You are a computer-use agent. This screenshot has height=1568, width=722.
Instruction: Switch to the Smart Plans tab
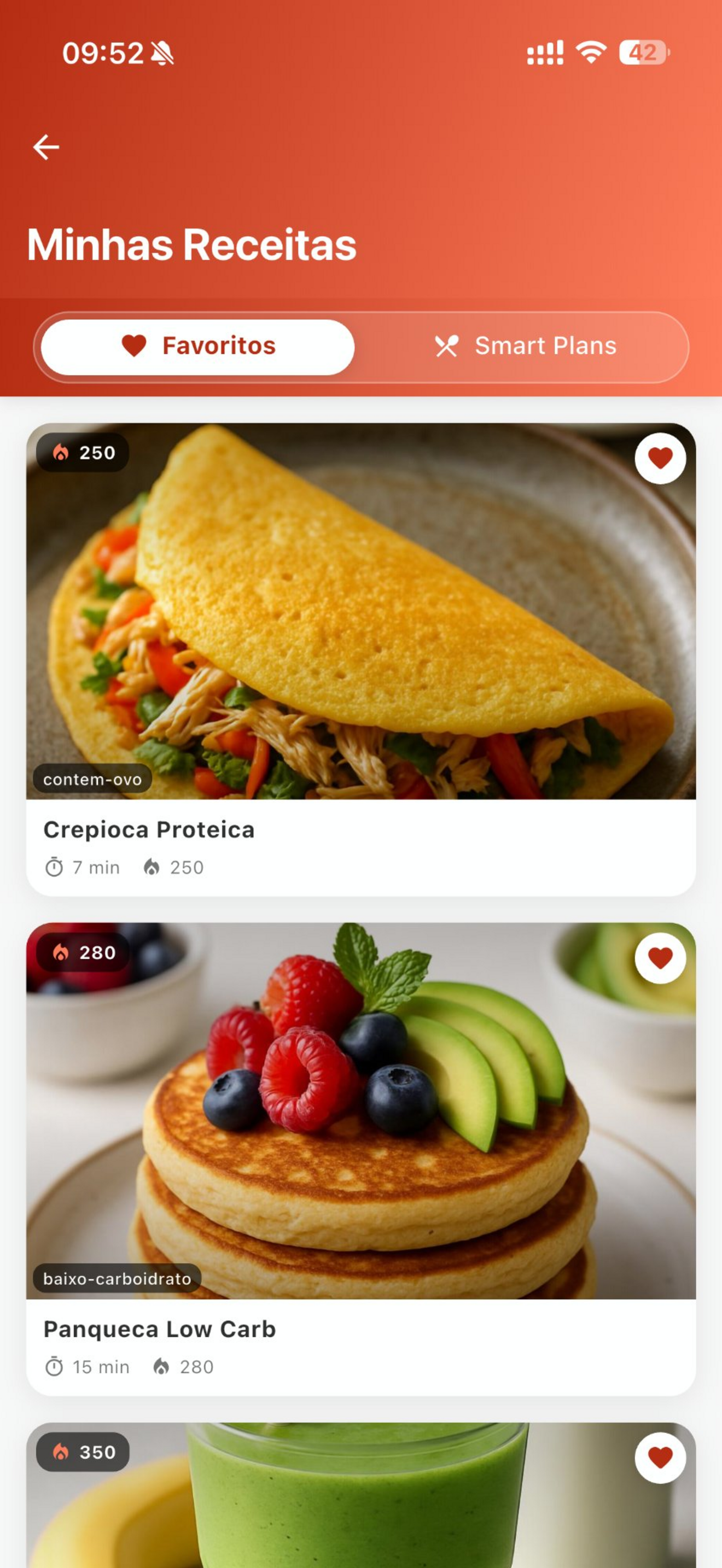545,346
